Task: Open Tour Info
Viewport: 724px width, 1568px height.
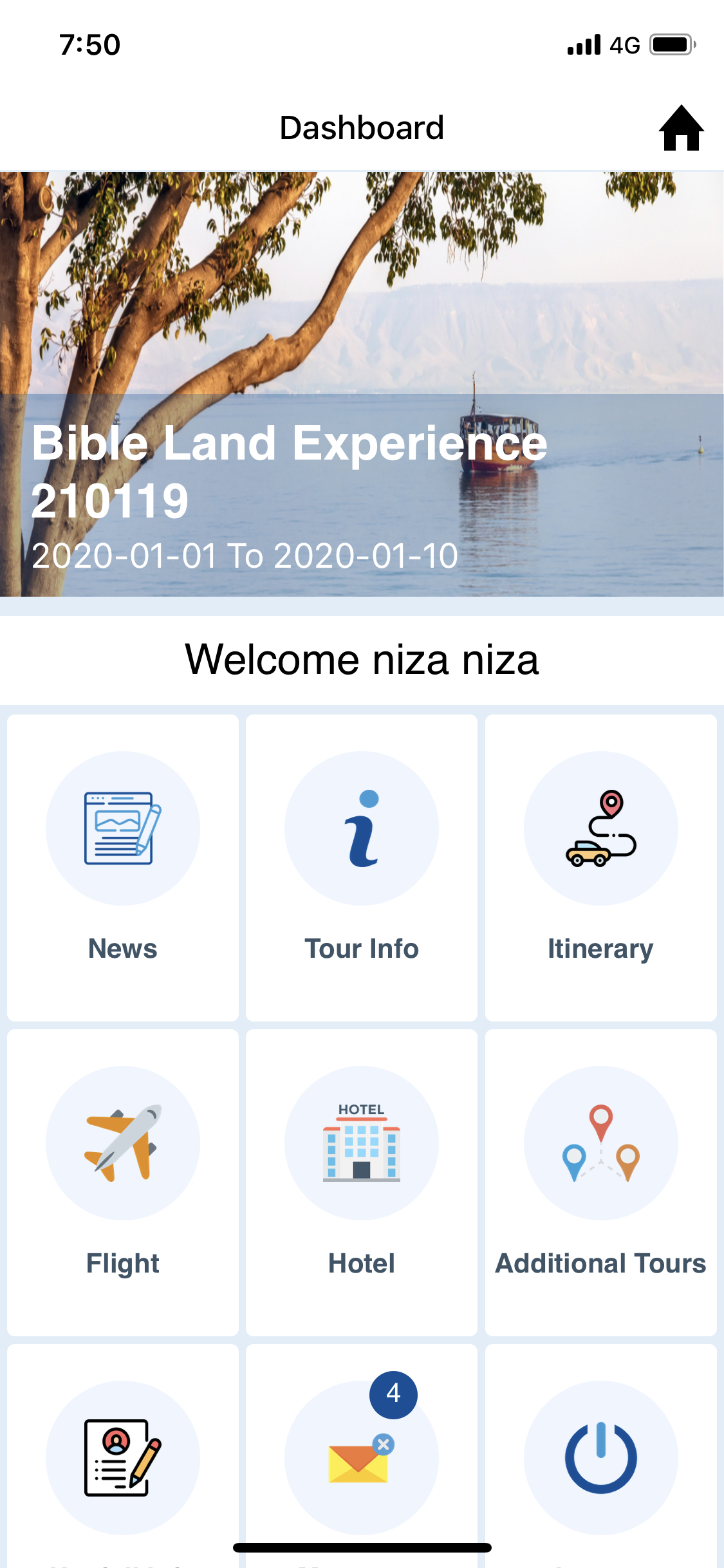Action: pyautogui.click(x=362, y=867)
